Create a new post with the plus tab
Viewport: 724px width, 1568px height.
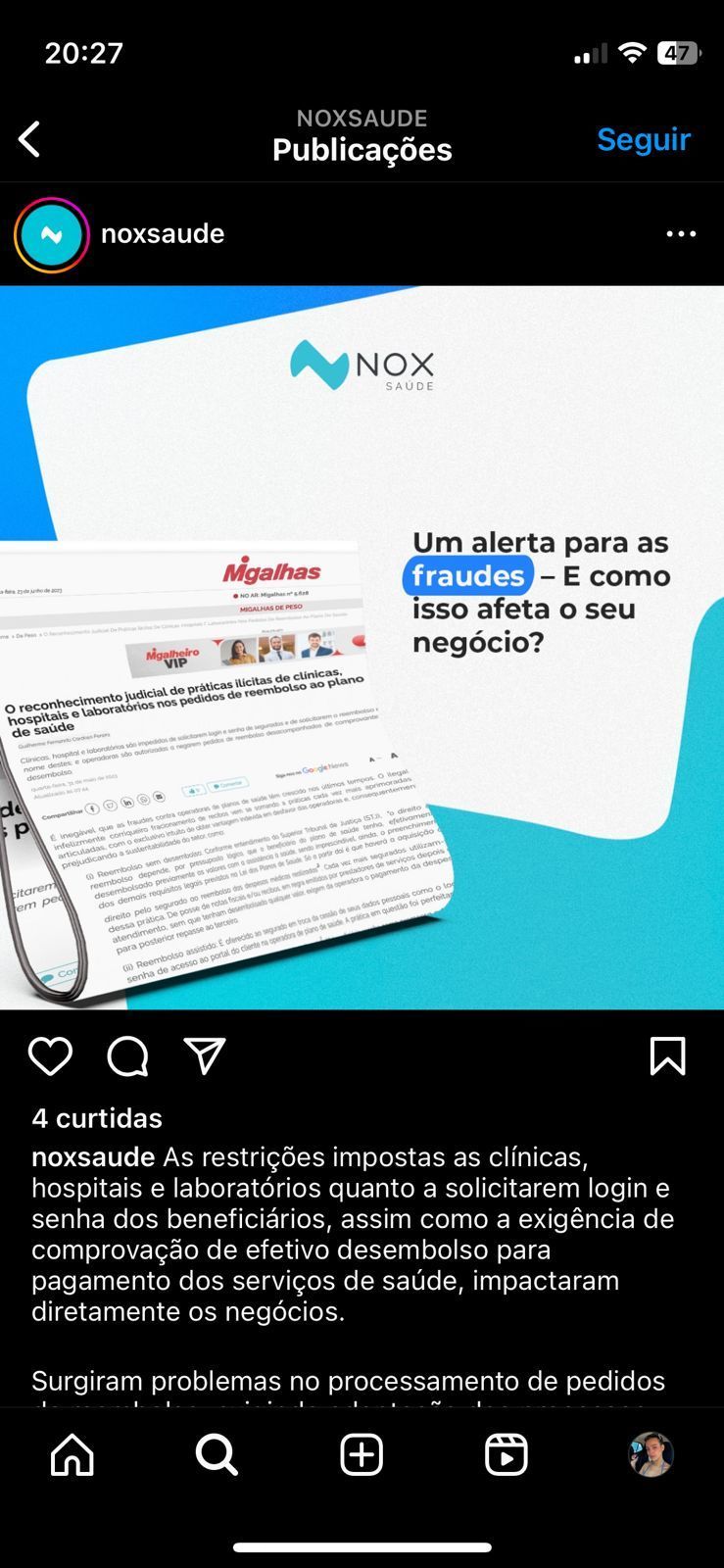coord(362,1454)
